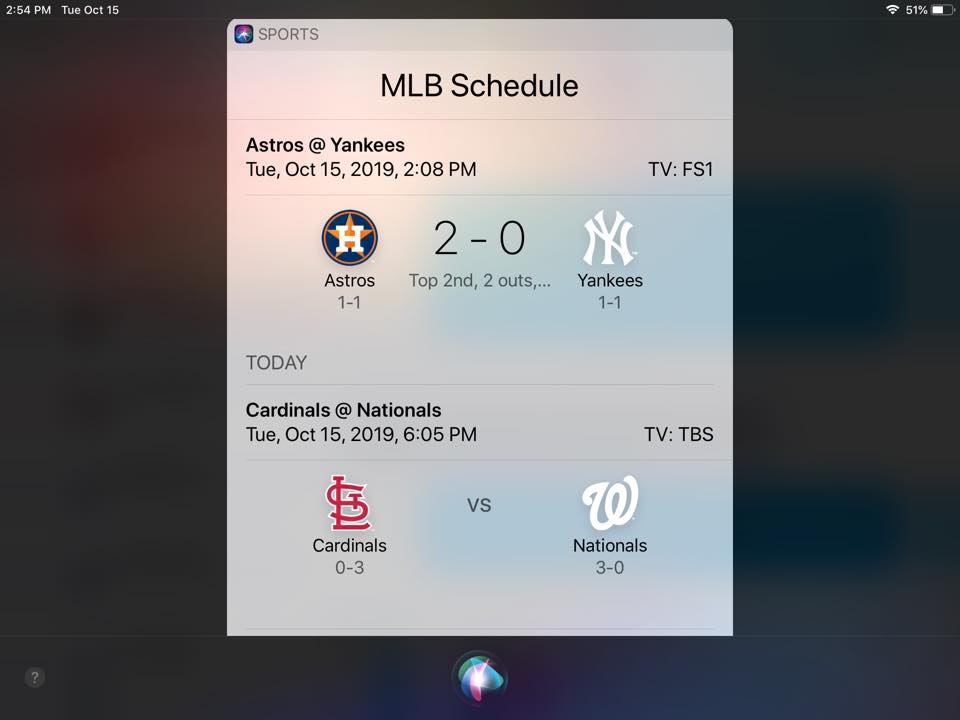Open the Cardinals @ Nationals game card

pos(479,506)
